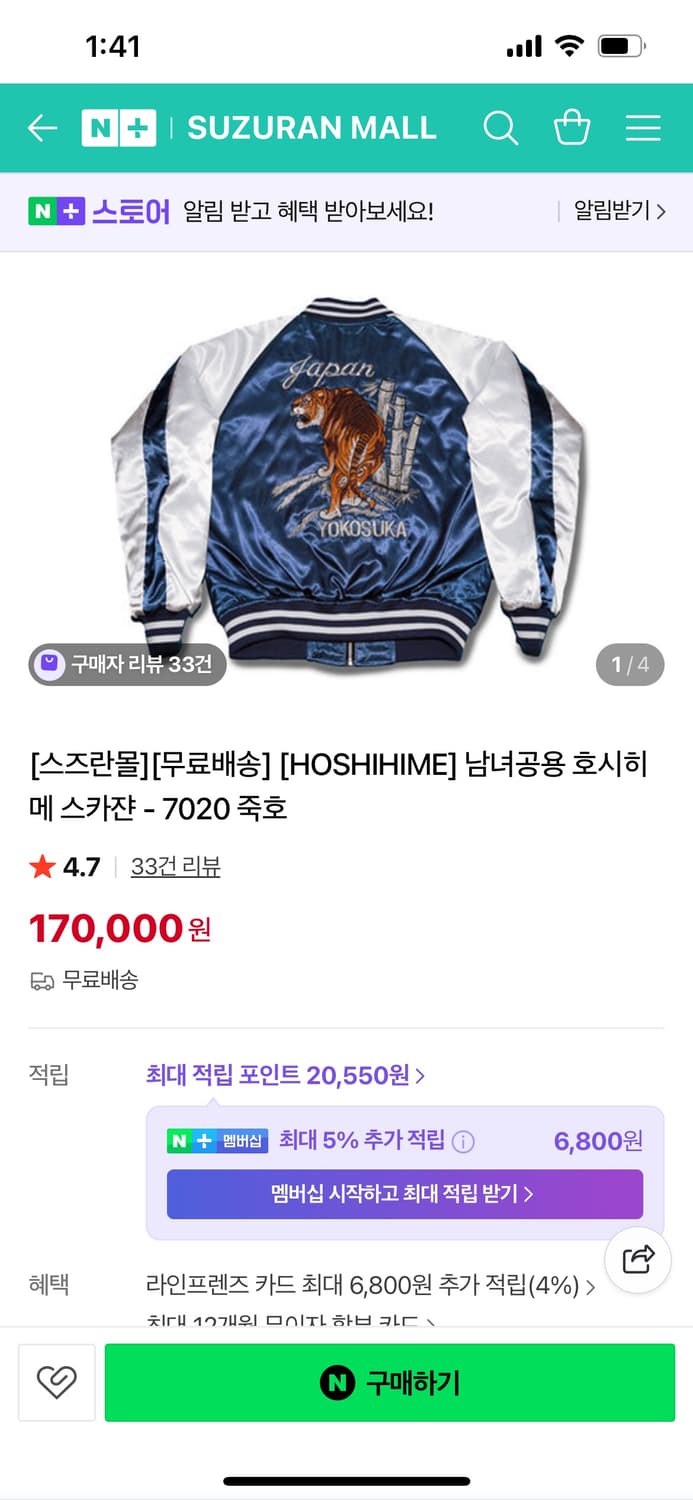Screen dimensions: 693x1500
Task: Tap 구매하기 to purchase
Action: 390,1382
